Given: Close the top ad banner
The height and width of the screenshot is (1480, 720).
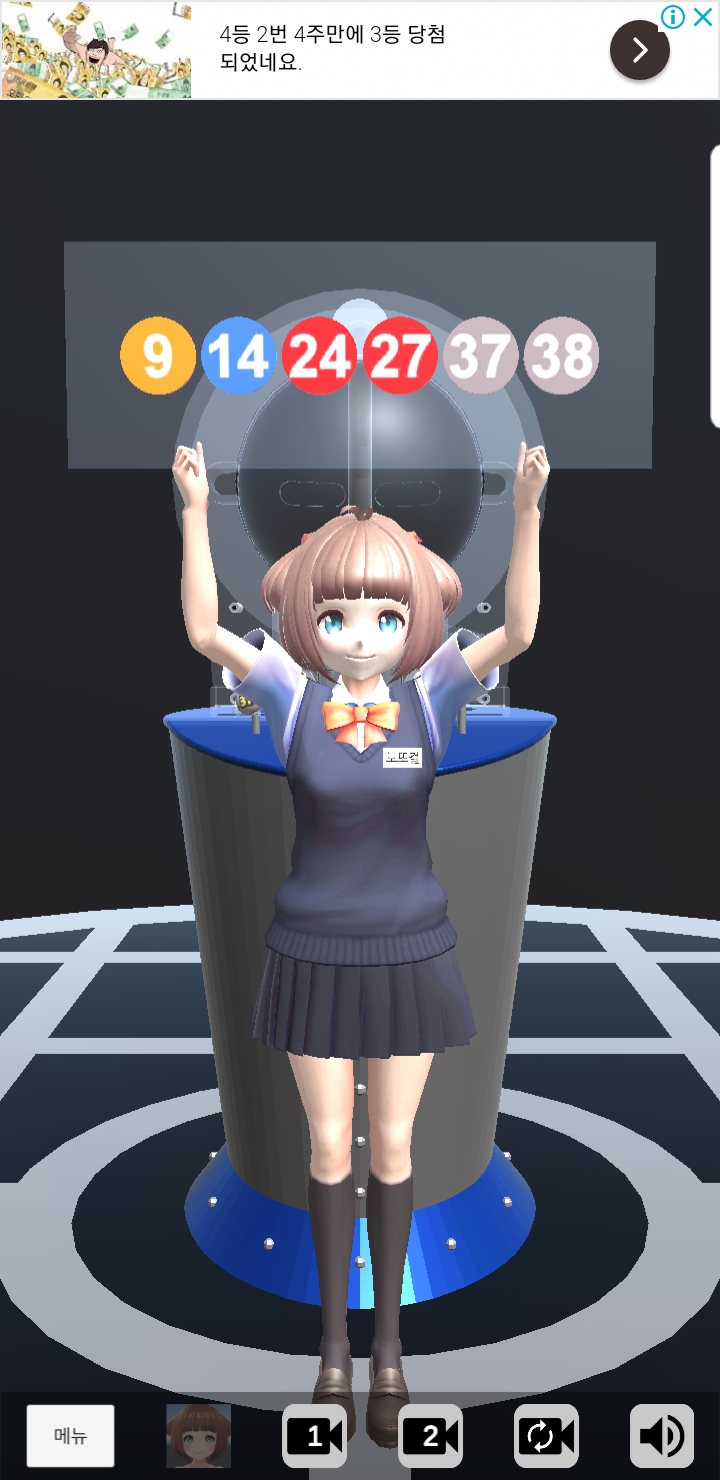Looking at the screenshot, I should pos(702,17).
